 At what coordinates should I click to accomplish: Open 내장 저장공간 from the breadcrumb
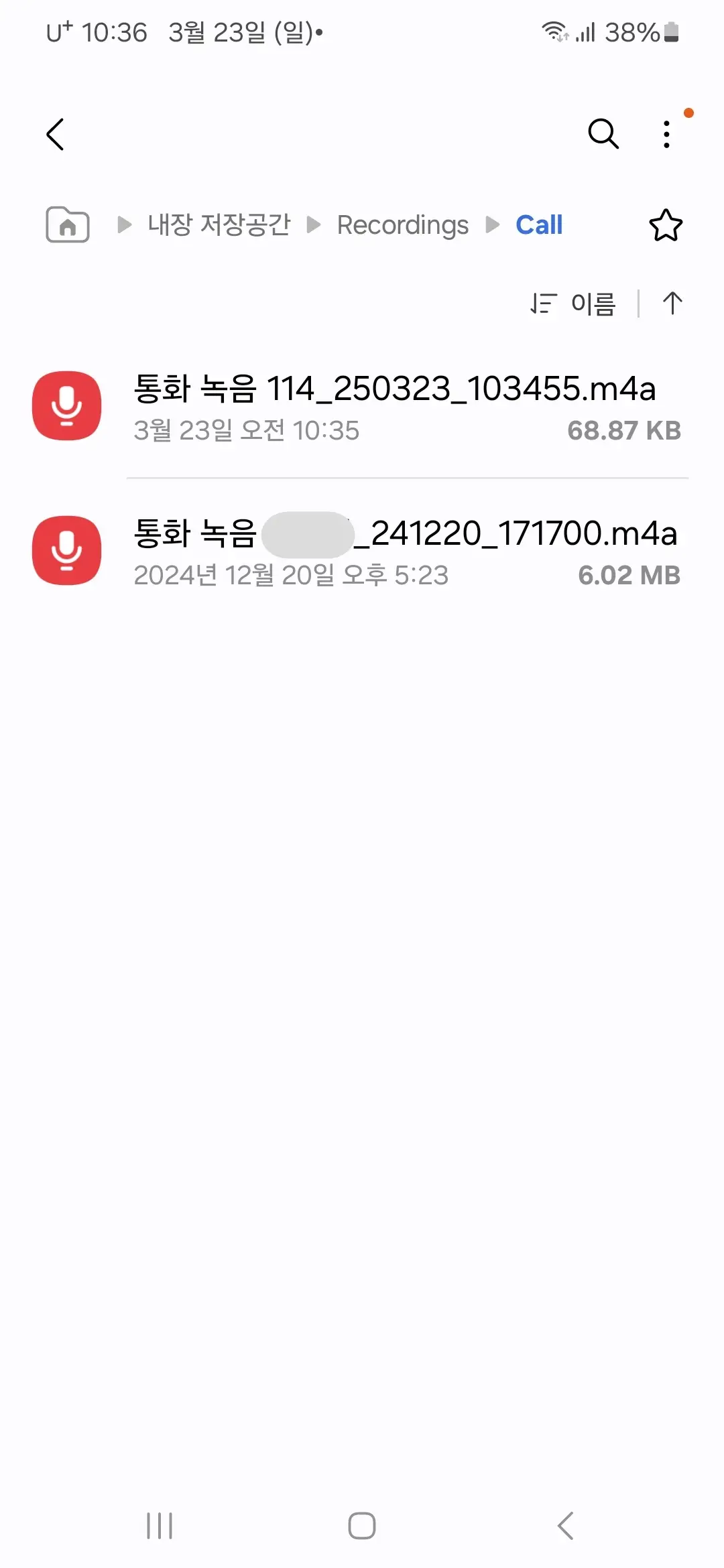(x=219, y=225)
